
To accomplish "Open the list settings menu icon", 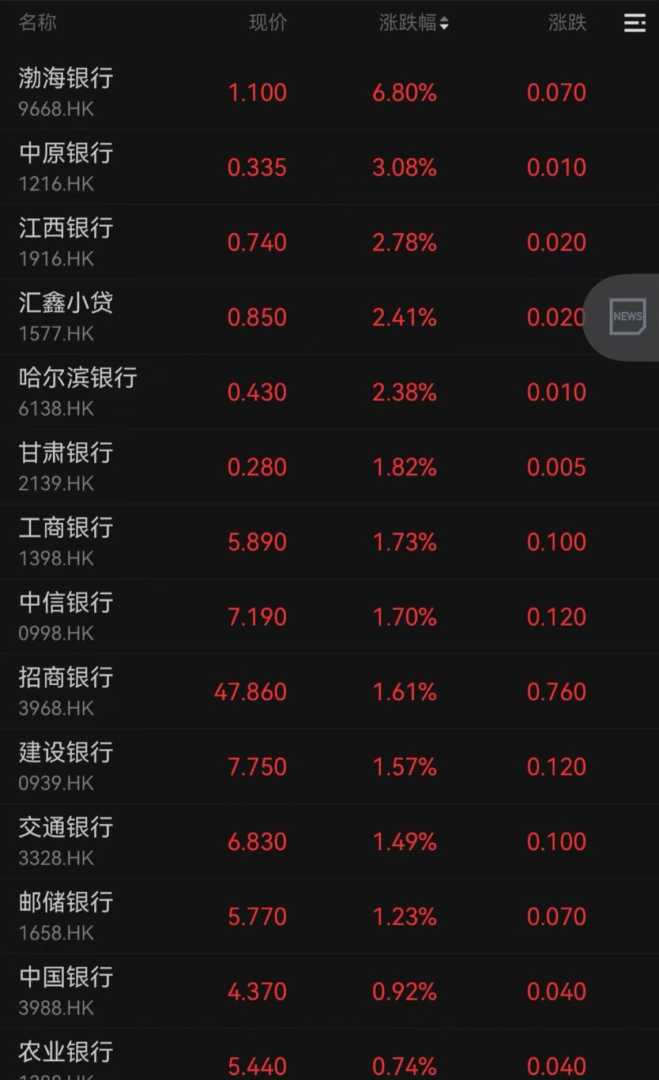I will pos(635,23).
